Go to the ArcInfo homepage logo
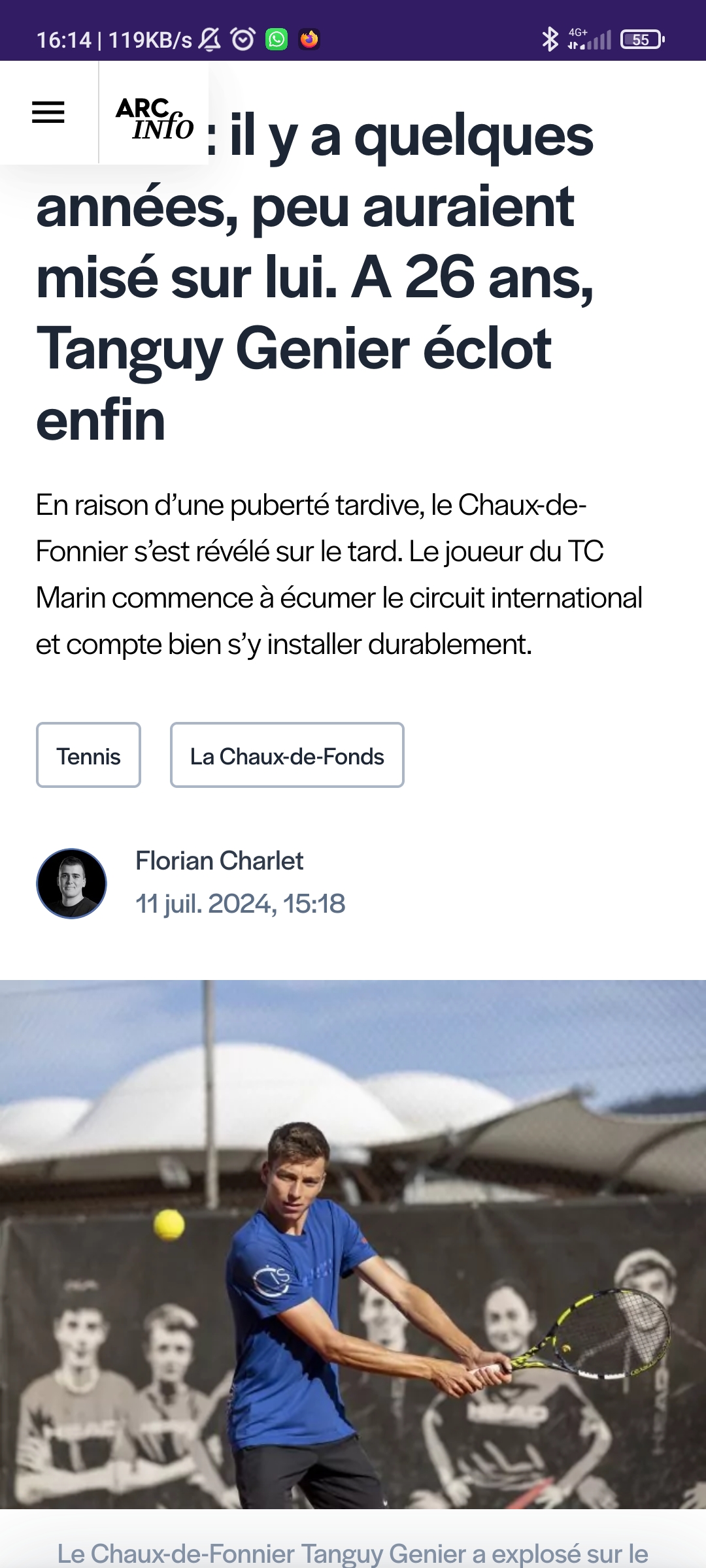The width and height of the screenshot is (706, 1568). coord(154,118)
